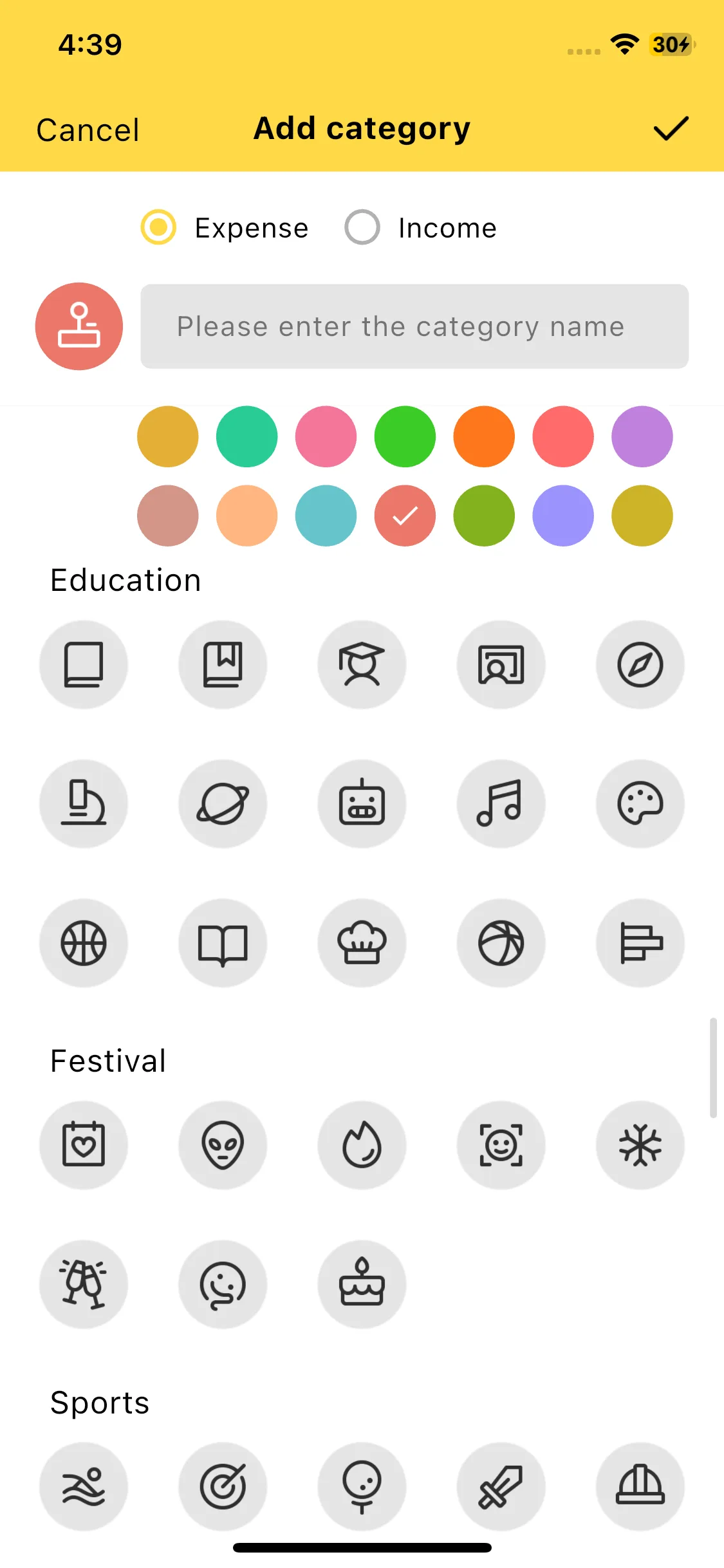Select the swimming icon under Sports
Viewport: 724px width, 1568px height.
click(x=84, y=1486)
